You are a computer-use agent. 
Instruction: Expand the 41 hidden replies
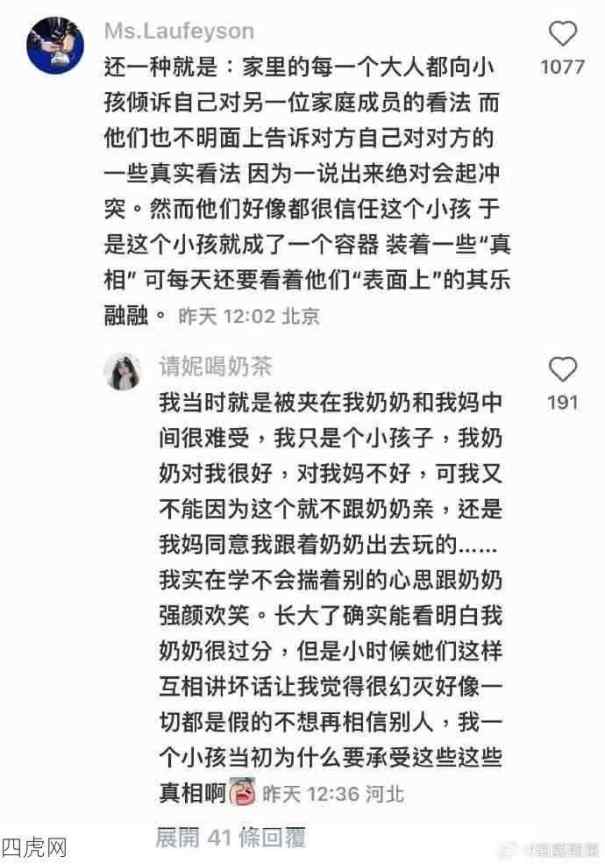point(231,835)
